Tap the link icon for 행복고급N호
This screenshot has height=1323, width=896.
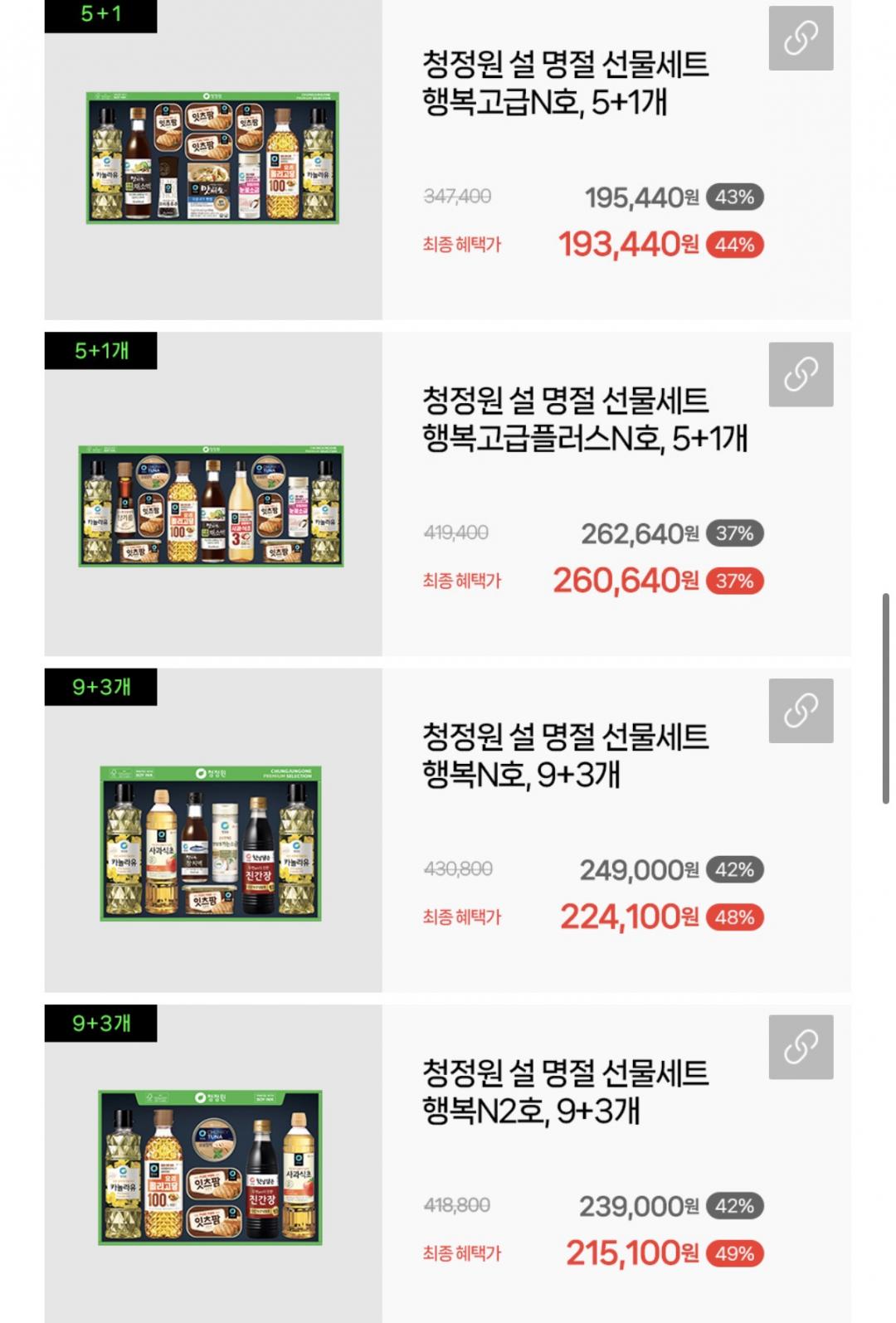(x=801, y=38)
